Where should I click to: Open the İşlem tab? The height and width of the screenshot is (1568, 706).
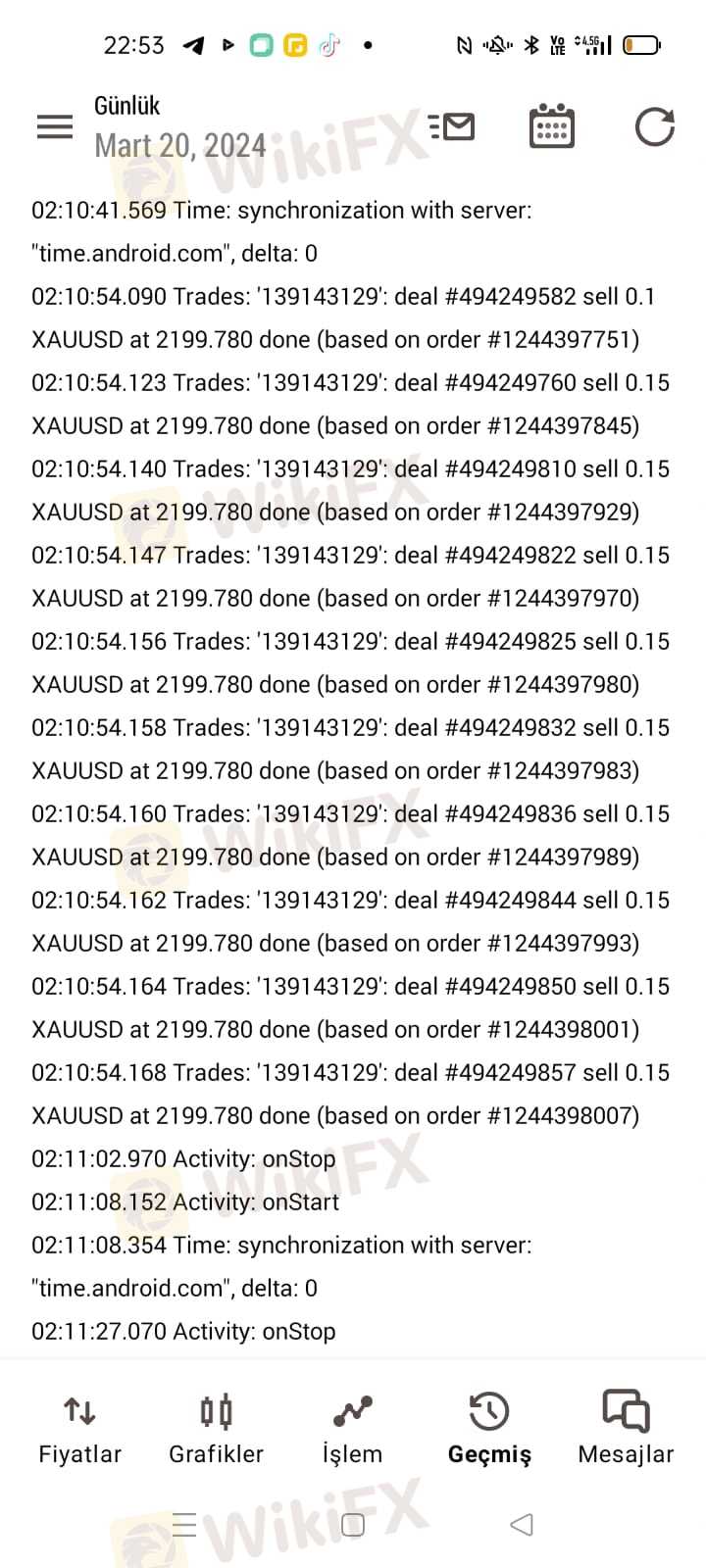[352, 1430]
